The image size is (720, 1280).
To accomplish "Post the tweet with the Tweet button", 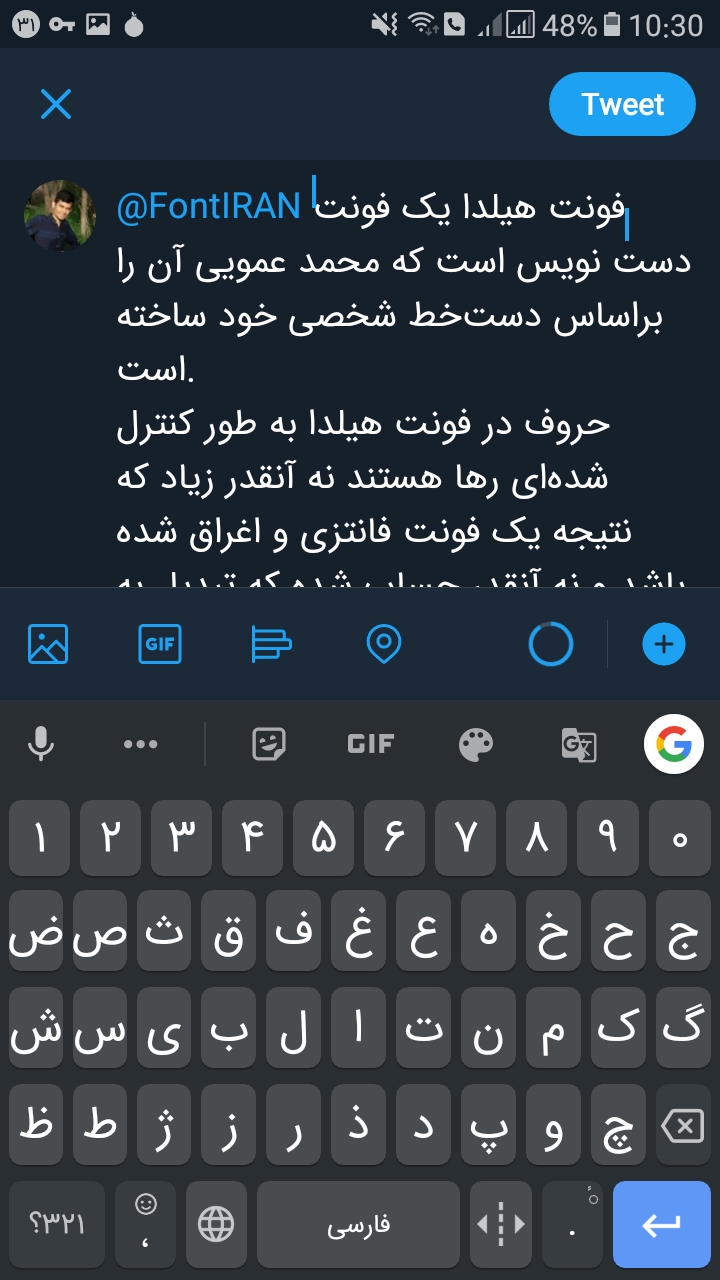I will [x=622, y=104].
